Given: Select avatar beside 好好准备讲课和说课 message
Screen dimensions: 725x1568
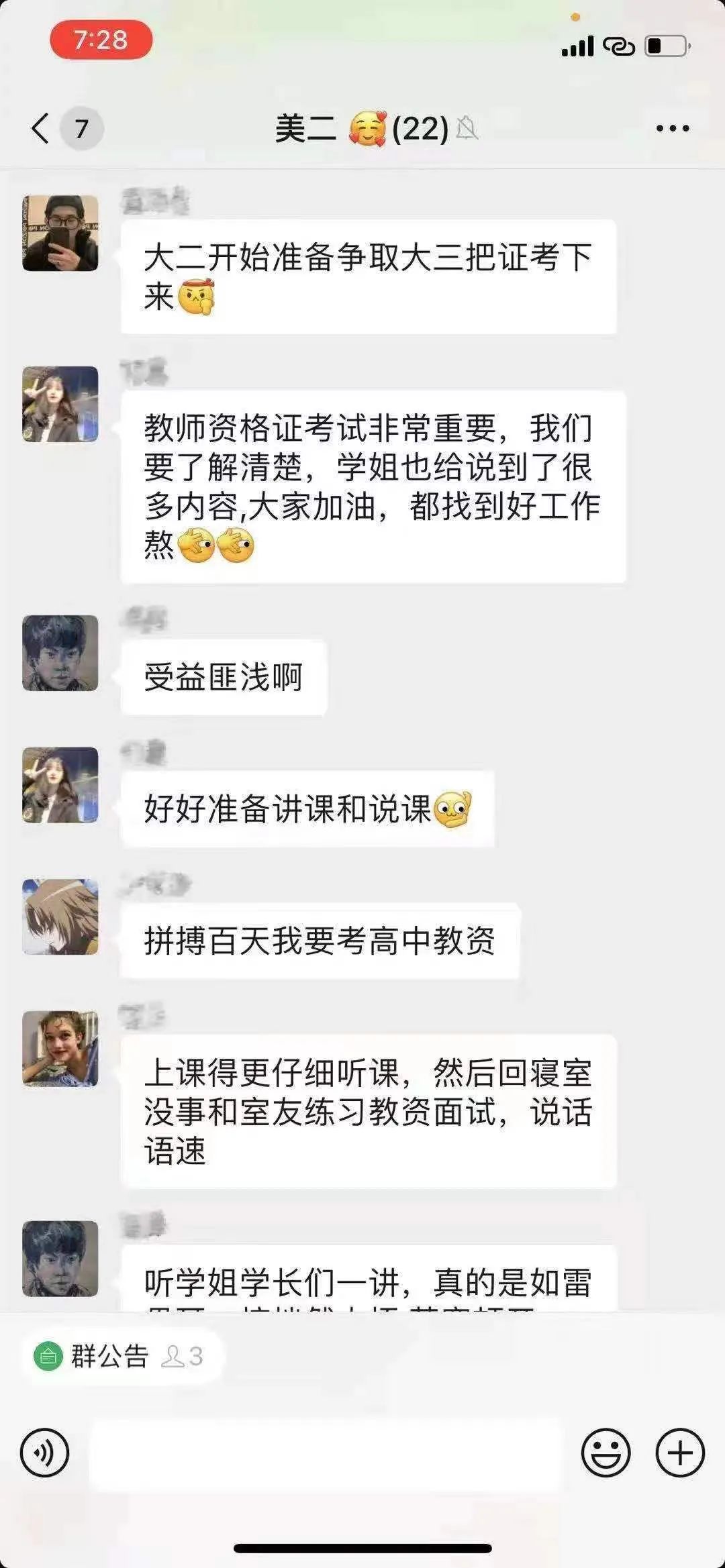Looking at the screenshot, I should point(60,784).
